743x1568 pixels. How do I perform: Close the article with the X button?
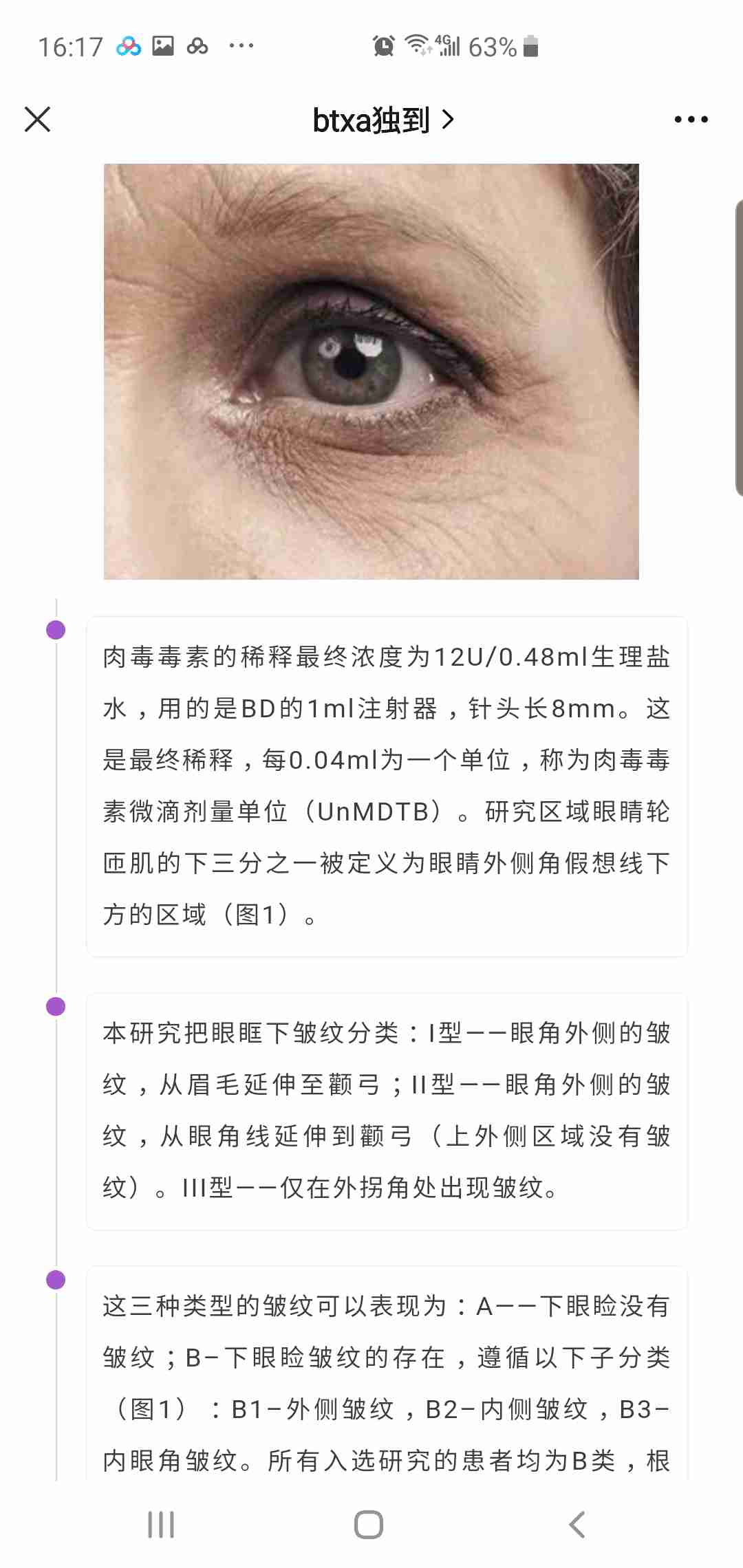click(38, 119)
